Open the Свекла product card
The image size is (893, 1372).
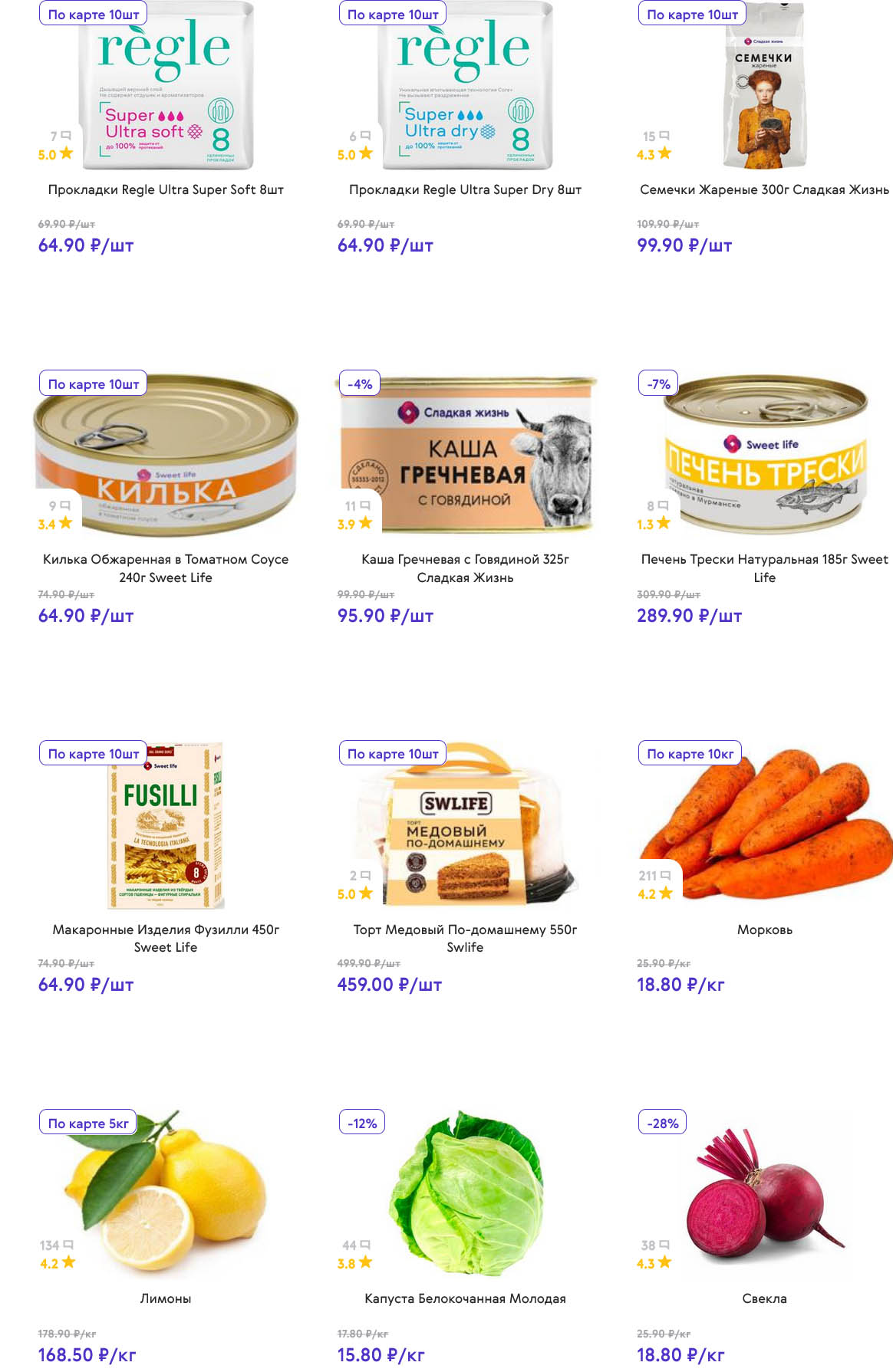pos(764,1298)
